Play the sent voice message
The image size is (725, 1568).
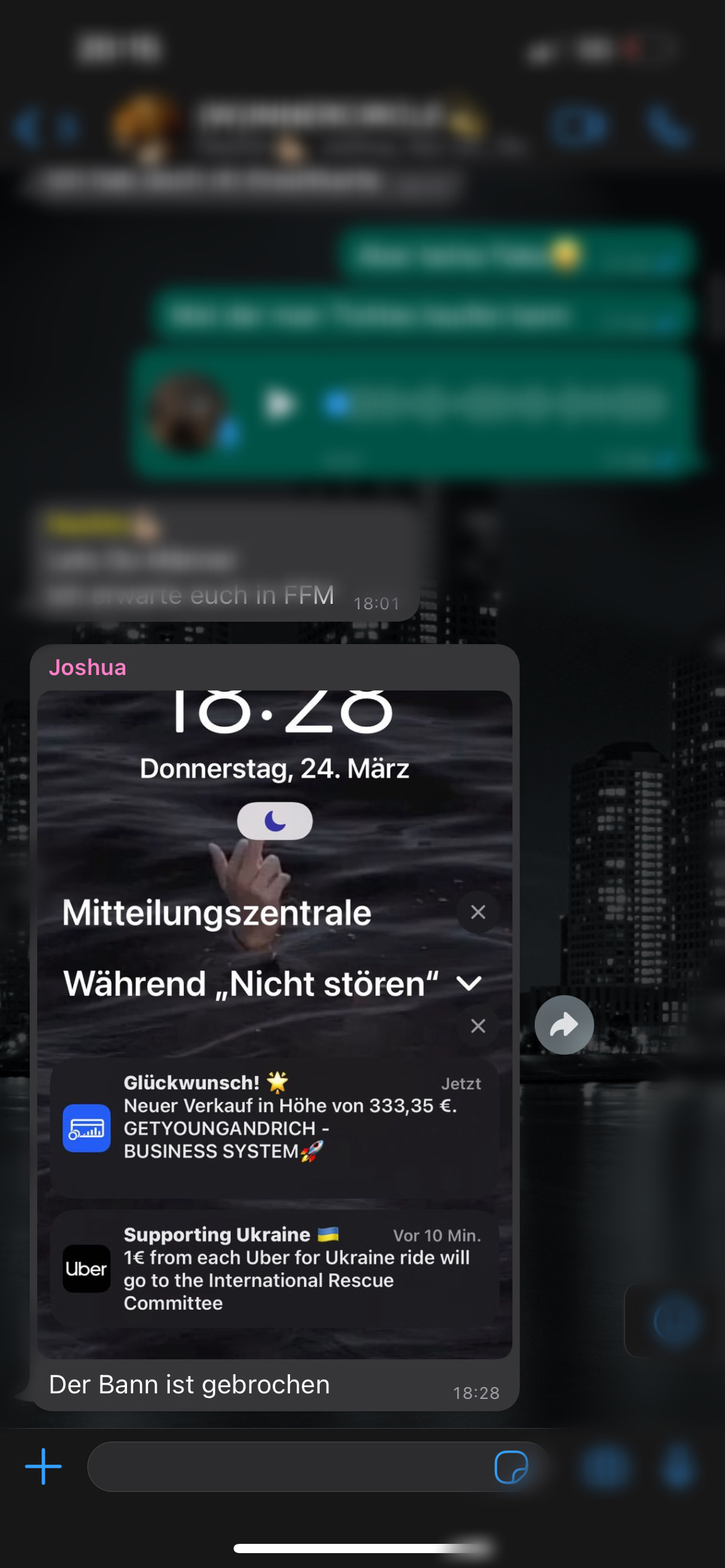pos(279,405)
